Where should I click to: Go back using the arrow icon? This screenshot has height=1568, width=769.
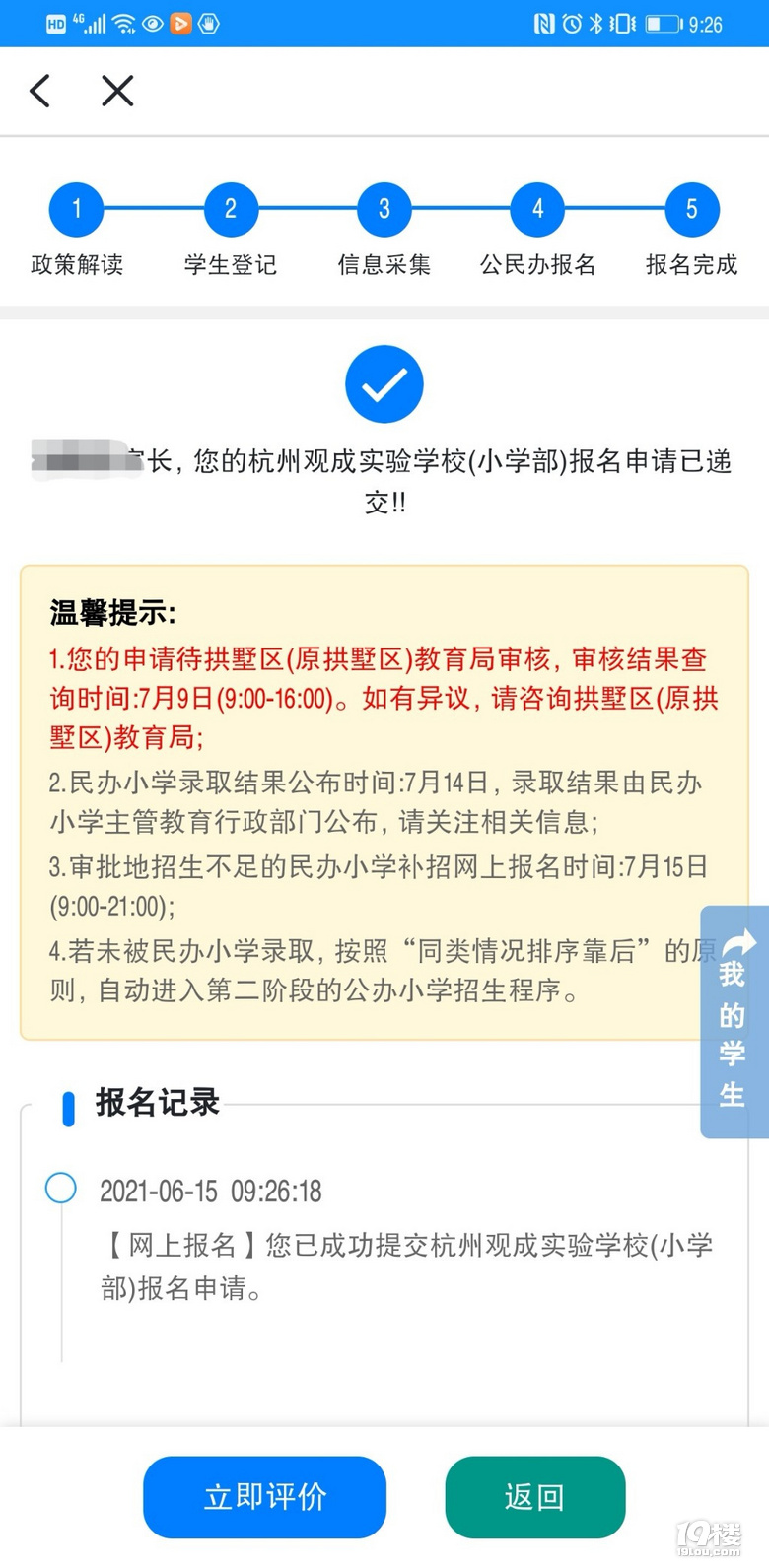point(39,92)
